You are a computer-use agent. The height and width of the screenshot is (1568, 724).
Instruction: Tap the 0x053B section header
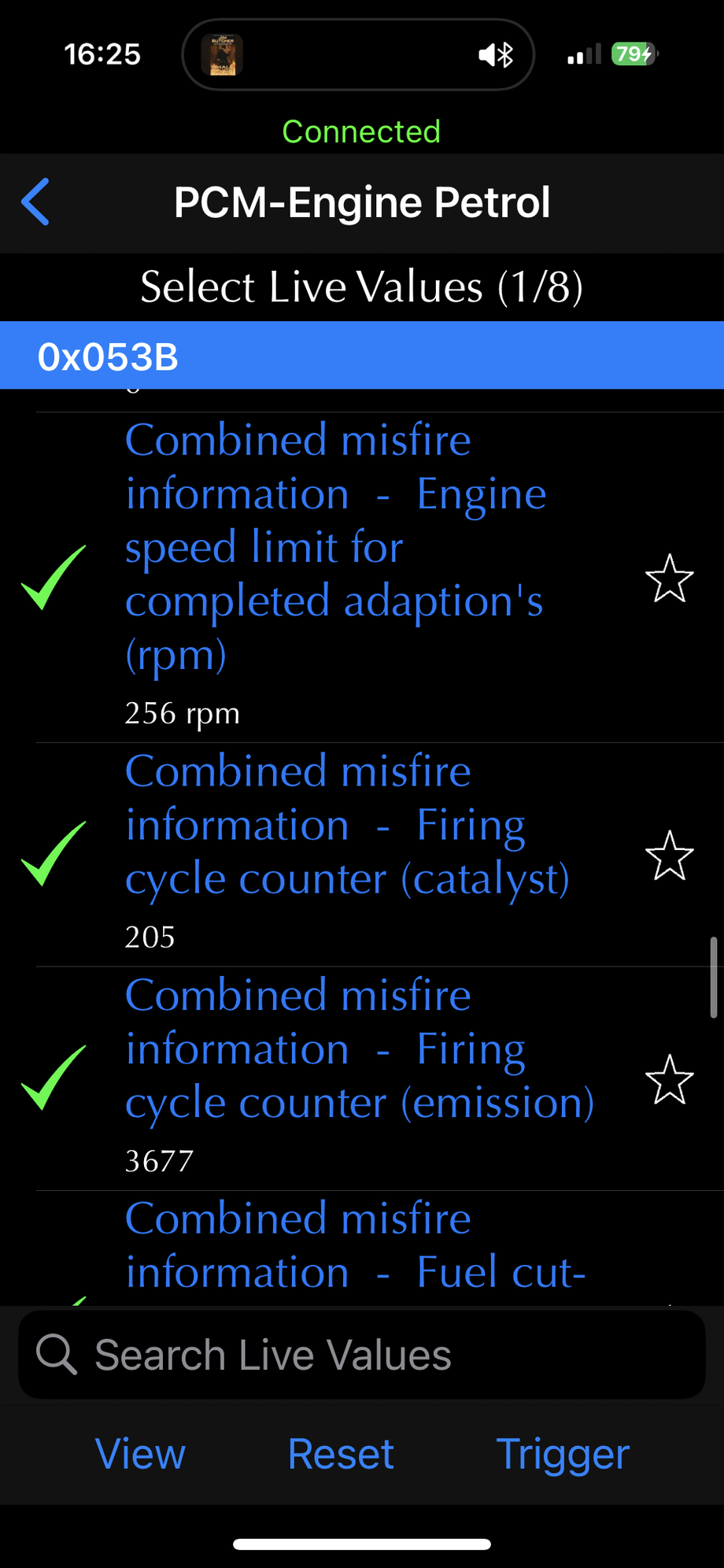pos(362,356)
